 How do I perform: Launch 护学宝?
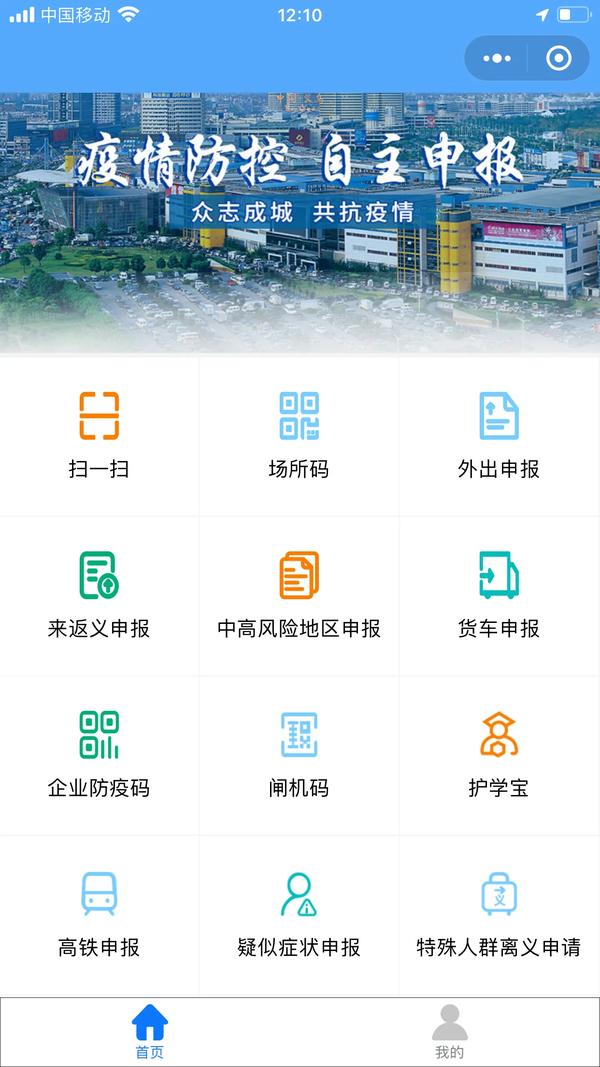point(499,755)
